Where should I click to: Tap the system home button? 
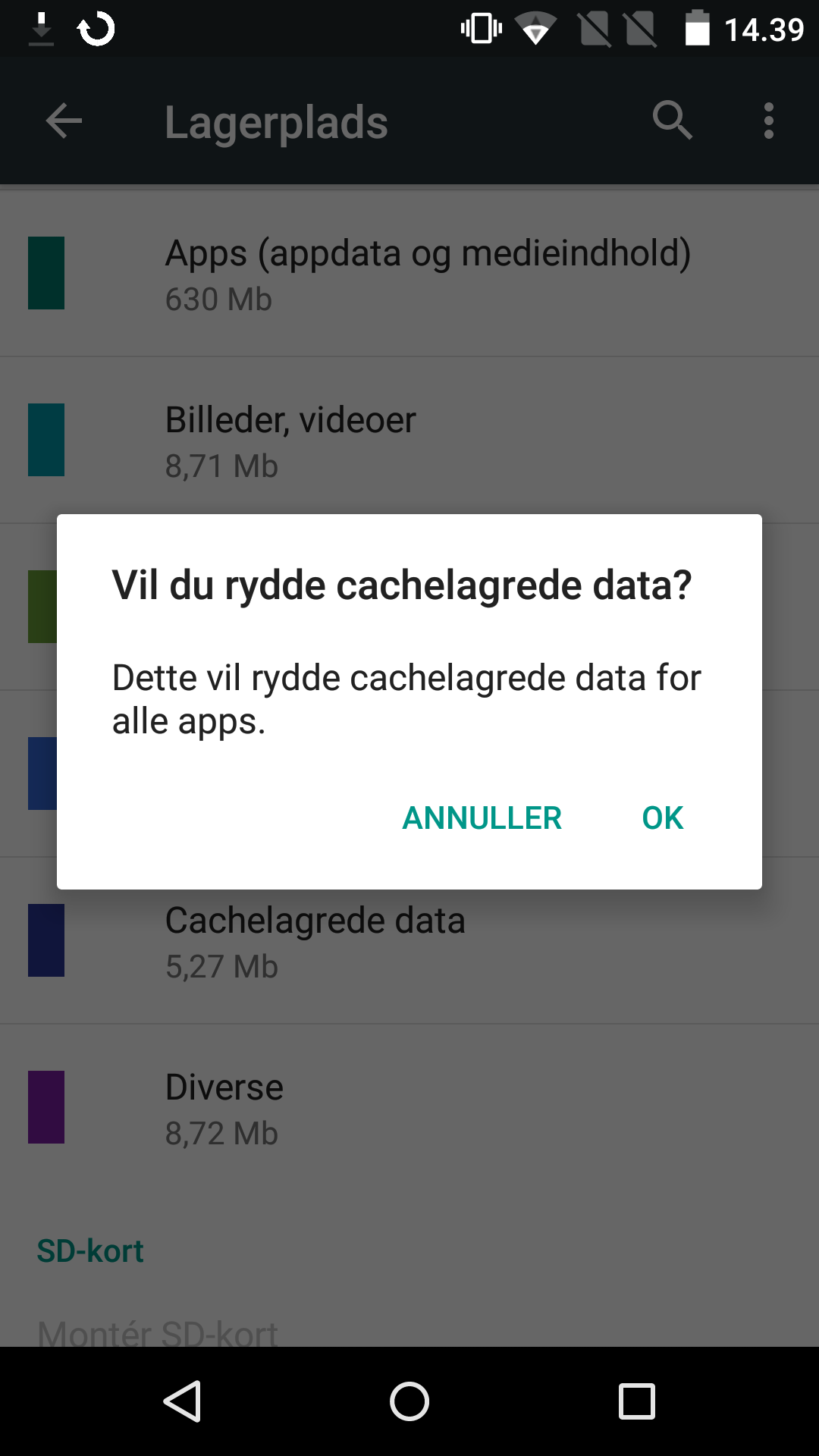click(409, 1401)
